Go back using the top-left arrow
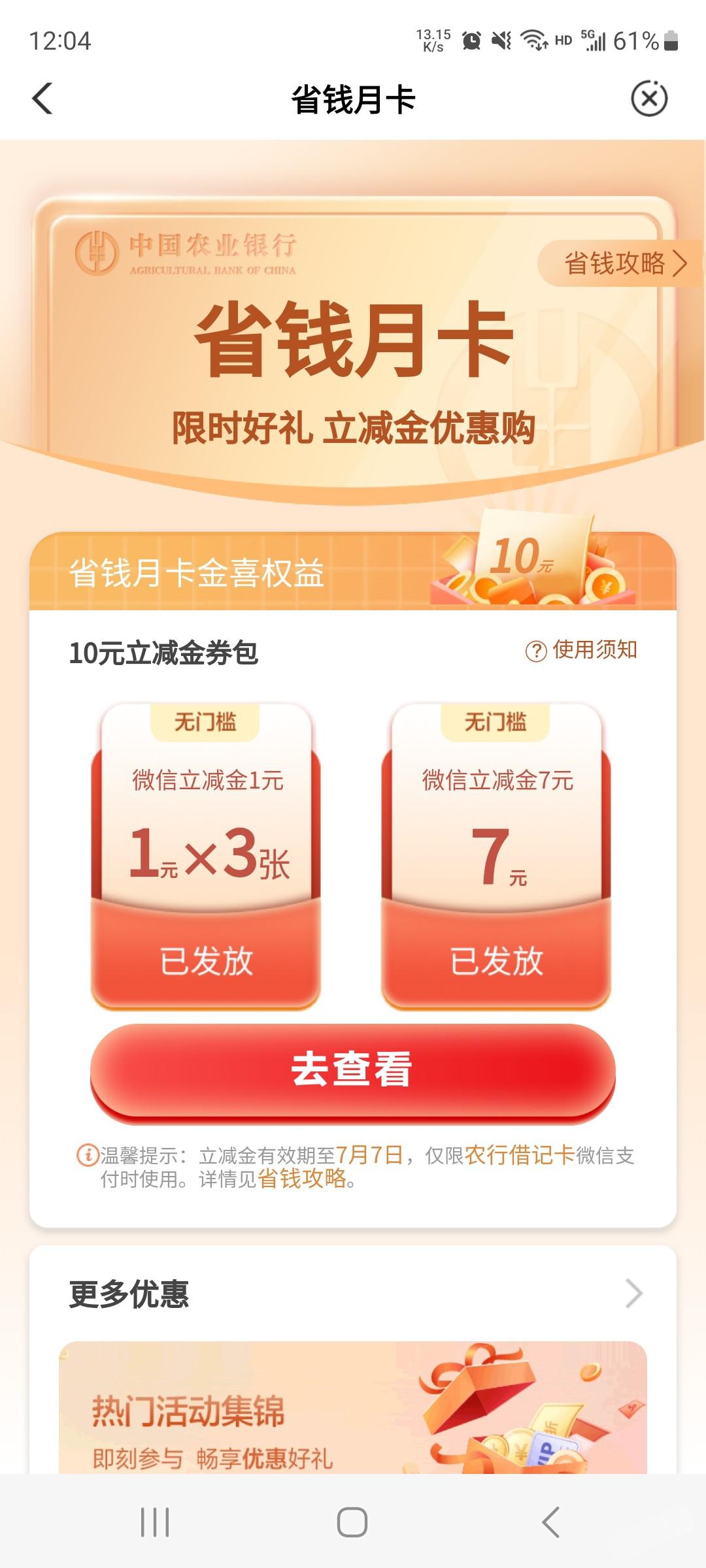 (43, 99)
